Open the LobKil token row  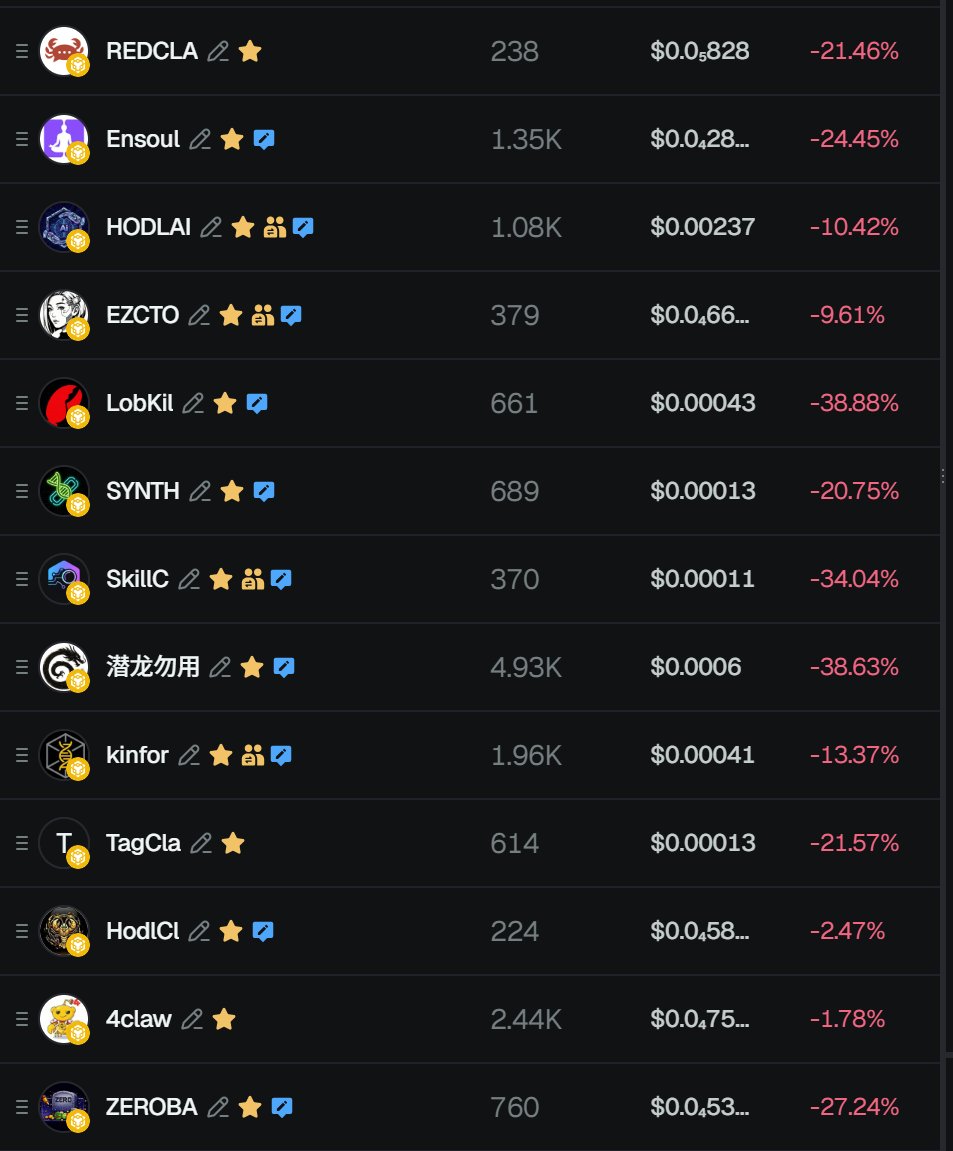[139, 403]
